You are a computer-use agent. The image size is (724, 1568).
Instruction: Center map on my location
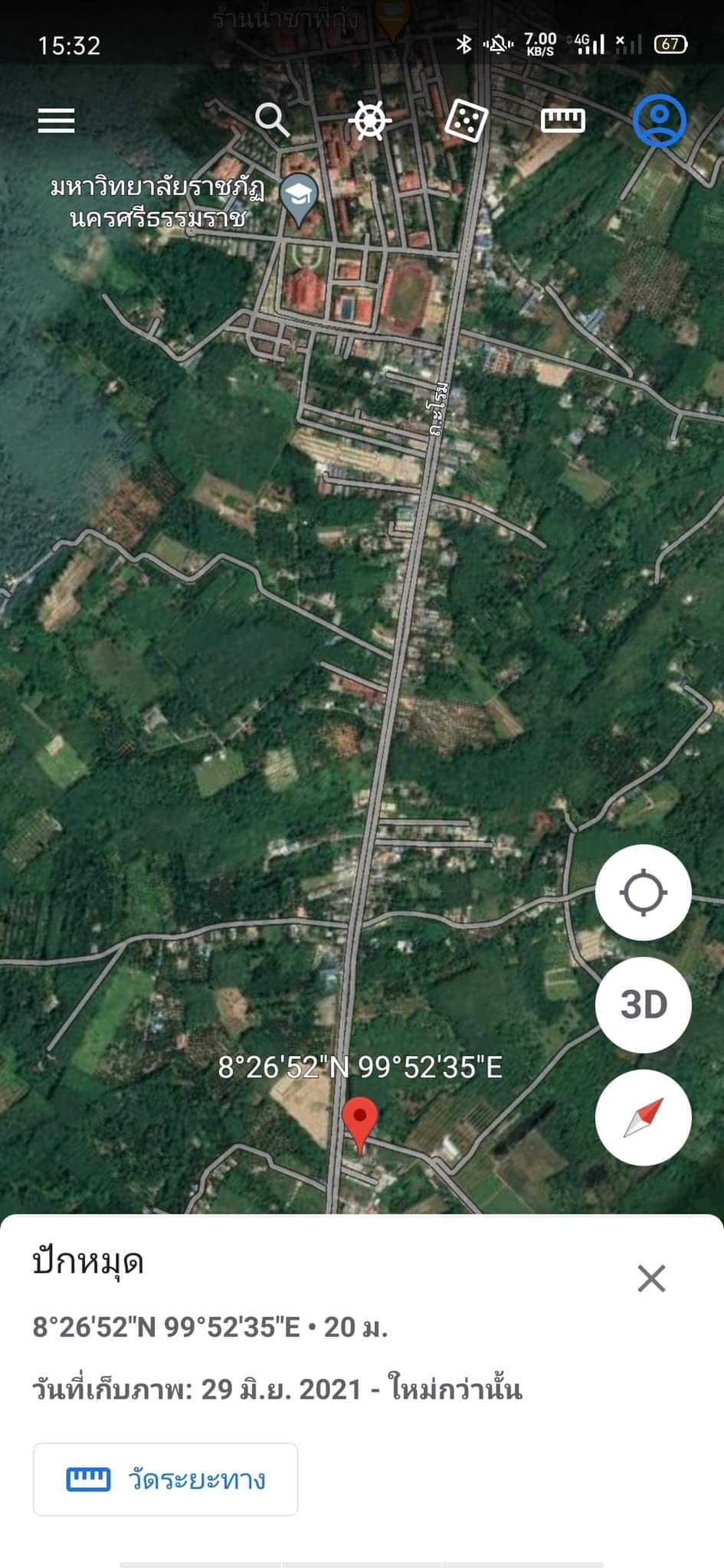click(644, 893)
